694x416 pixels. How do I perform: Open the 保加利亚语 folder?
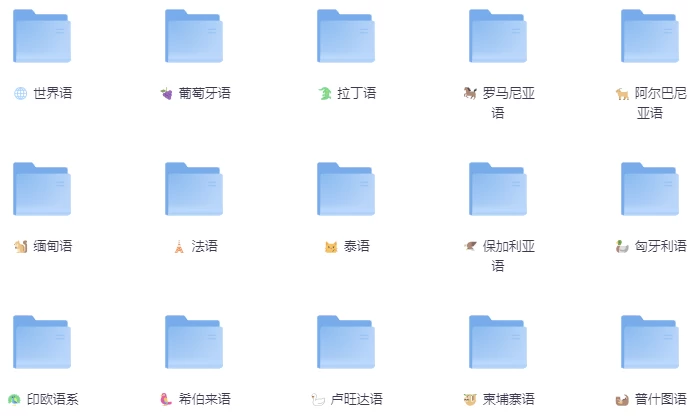tap(498, 190)
